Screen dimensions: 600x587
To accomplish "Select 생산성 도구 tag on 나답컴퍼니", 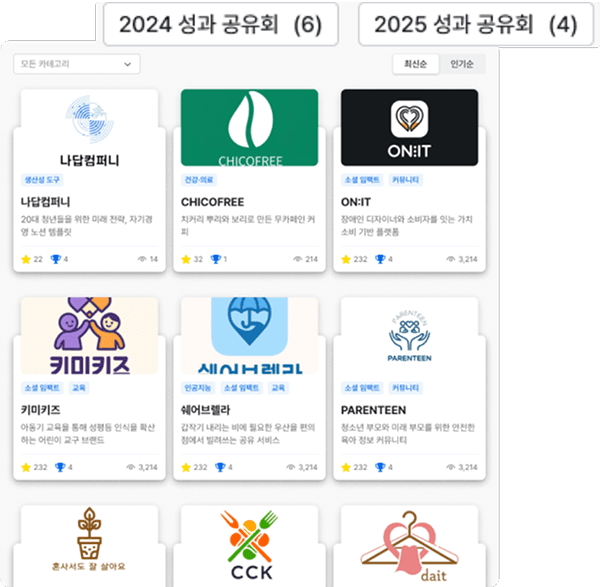I will tap(44, 180).
